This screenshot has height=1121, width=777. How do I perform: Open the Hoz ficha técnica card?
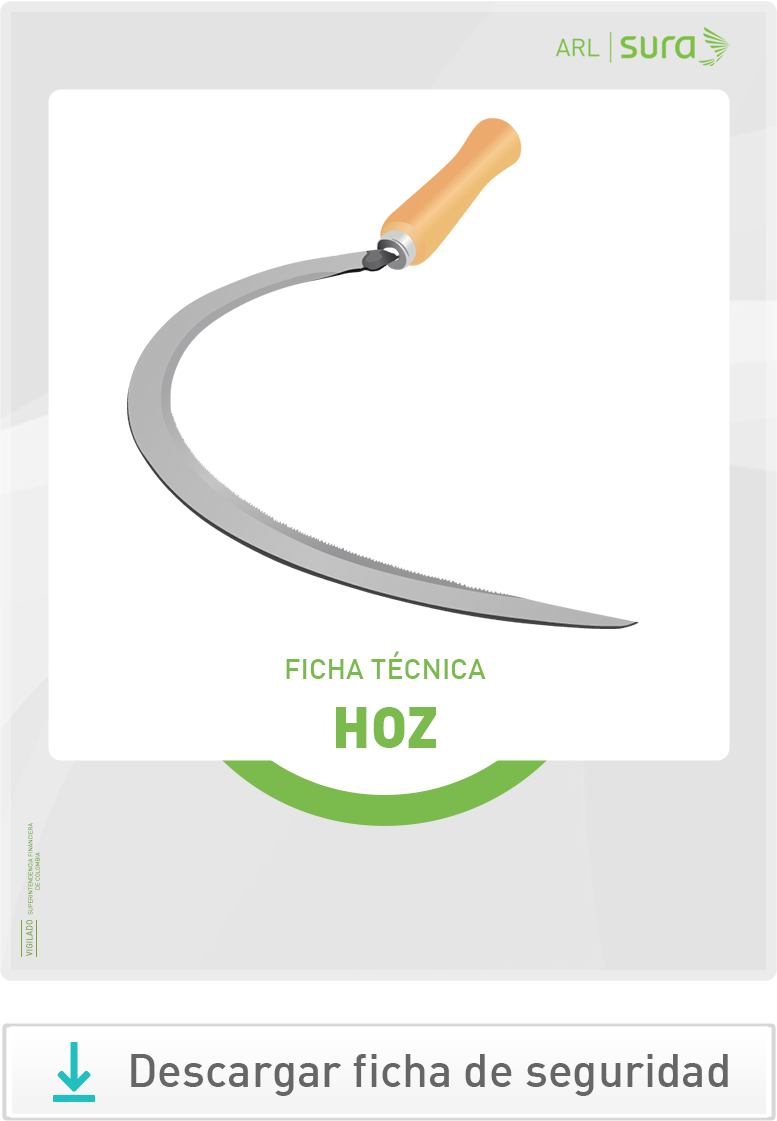point(388,425)
